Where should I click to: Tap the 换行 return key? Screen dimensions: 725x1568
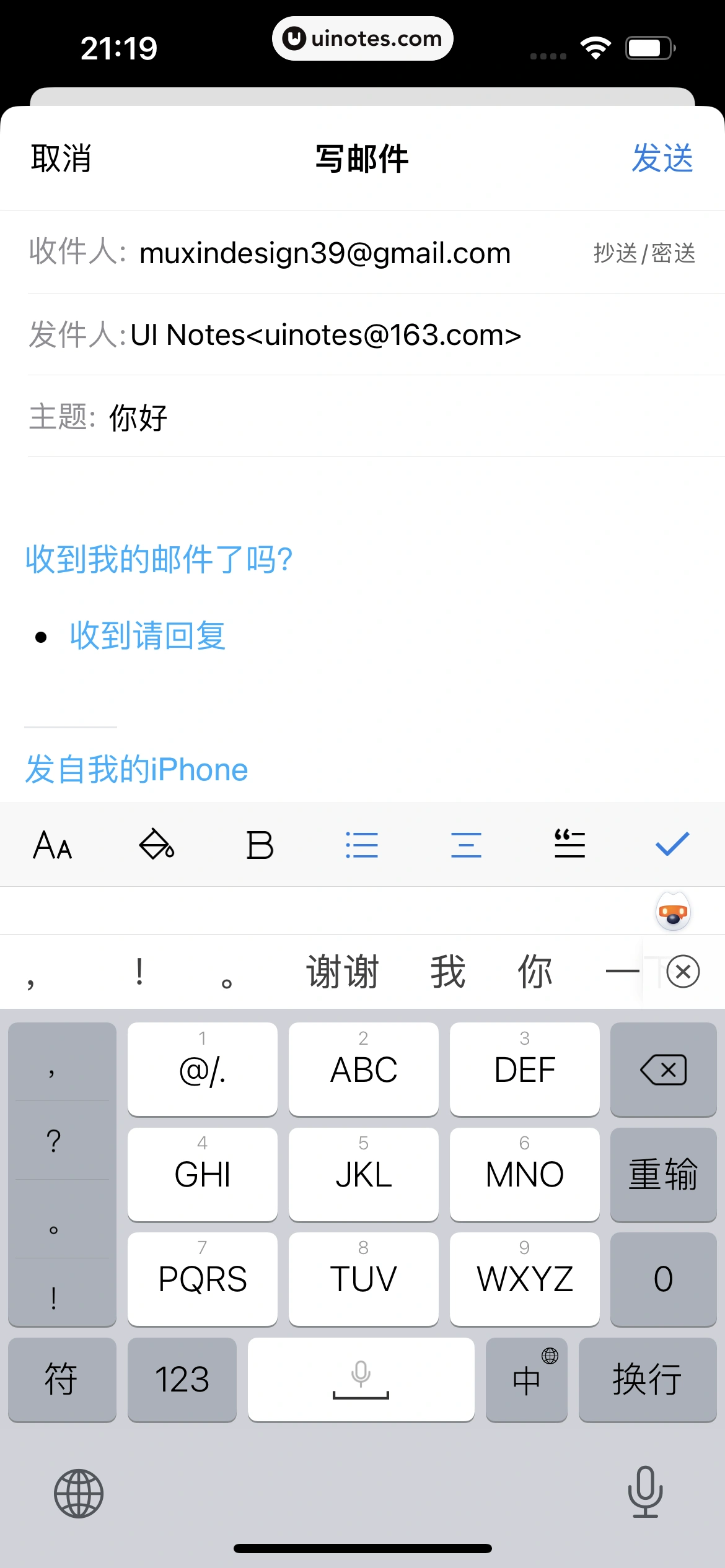pos(647,1380)
